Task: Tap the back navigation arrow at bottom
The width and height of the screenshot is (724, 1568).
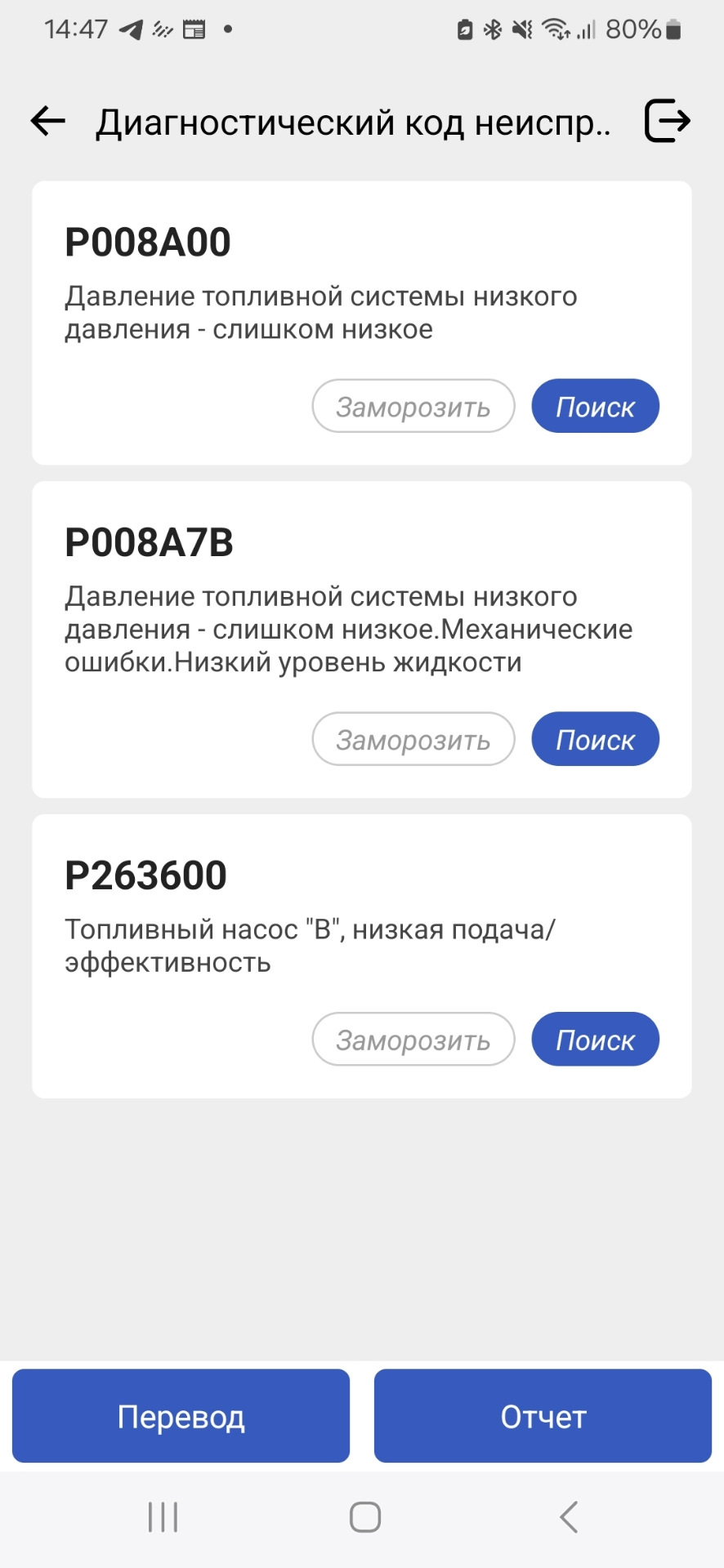Action: pyautogui.click(x=568, y=1517)
